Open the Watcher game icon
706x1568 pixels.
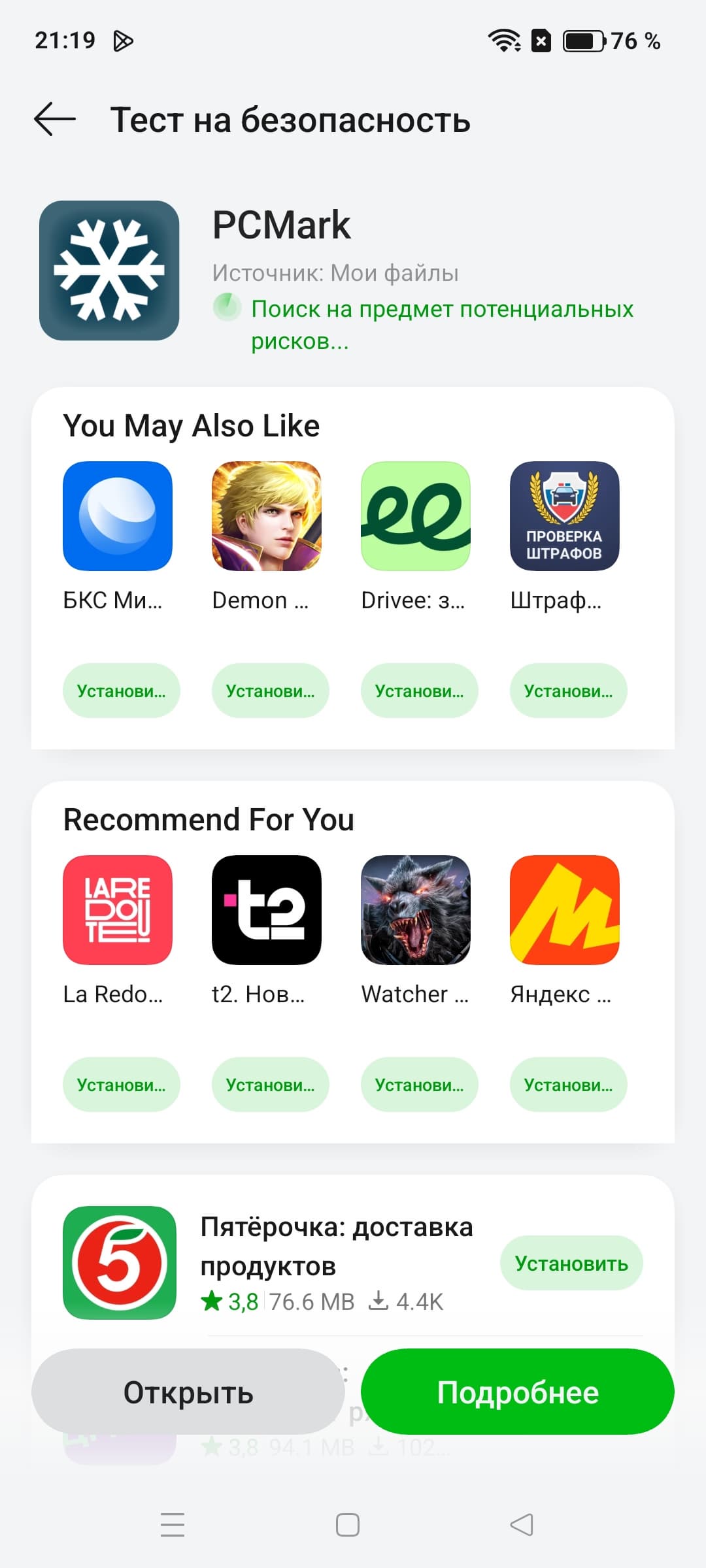[416, 910]
